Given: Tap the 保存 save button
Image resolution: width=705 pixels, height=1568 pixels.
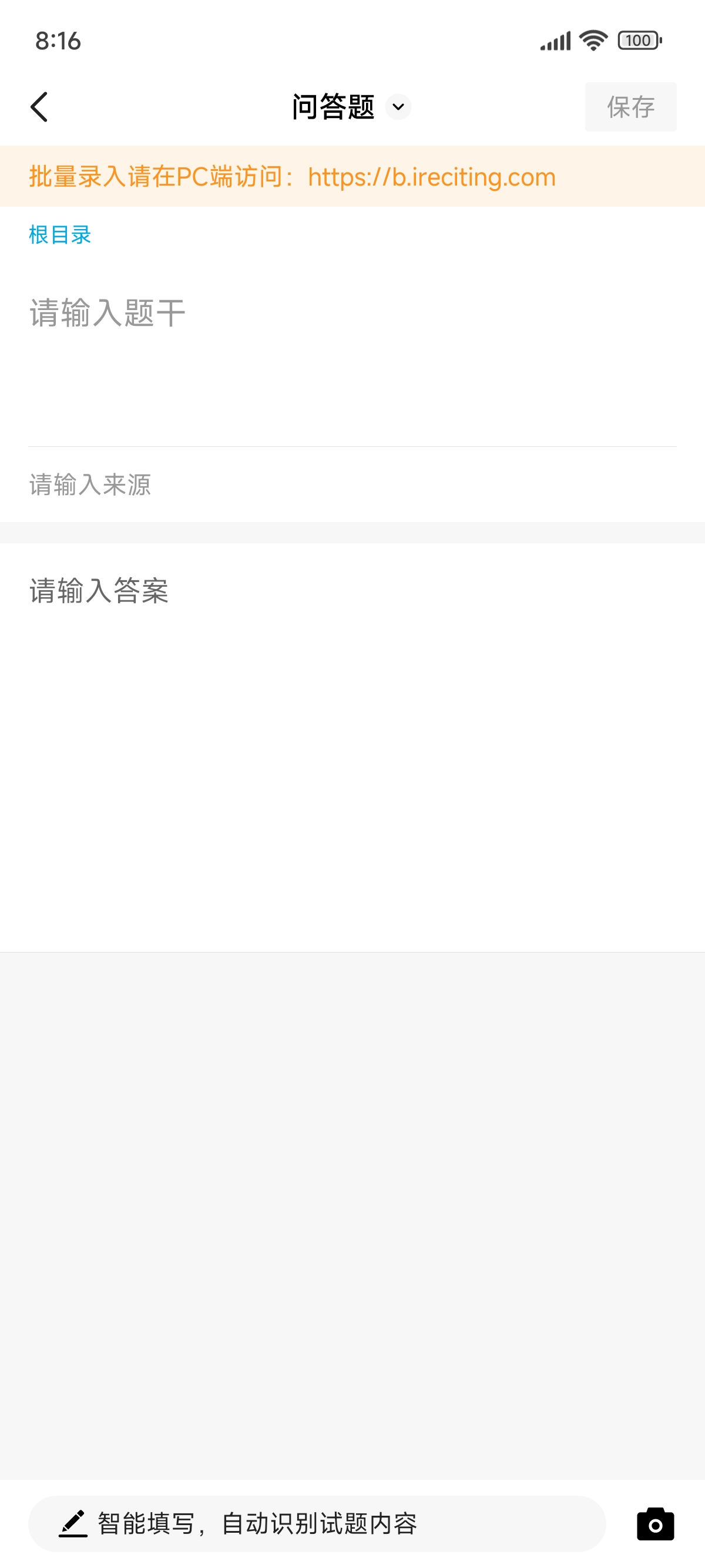Looking at the screenshot, I should (630, 106).
